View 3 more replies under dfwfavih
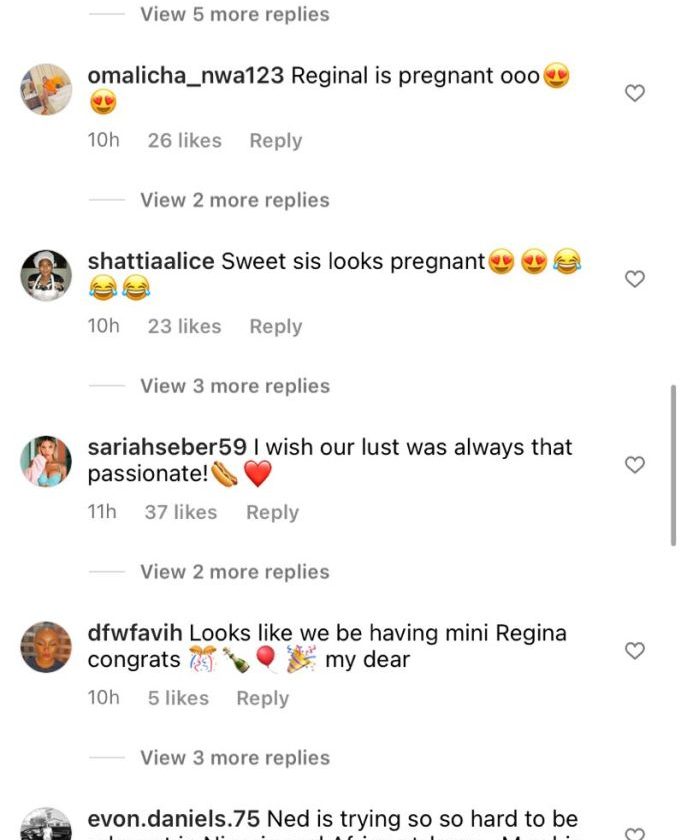Screen dimensions: 681x840 click(234, 758)
